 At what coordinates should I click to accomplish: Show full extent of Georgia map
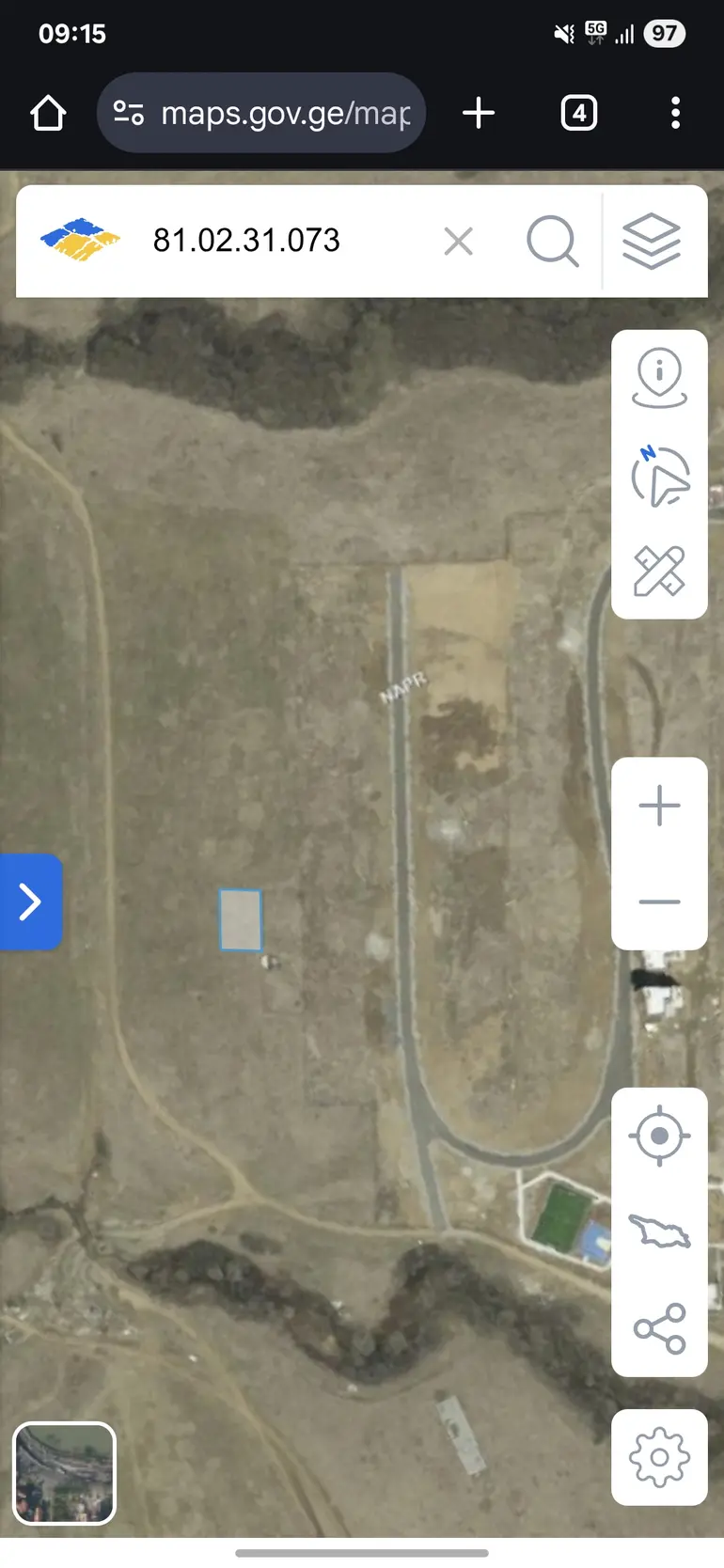point(660,1231)
